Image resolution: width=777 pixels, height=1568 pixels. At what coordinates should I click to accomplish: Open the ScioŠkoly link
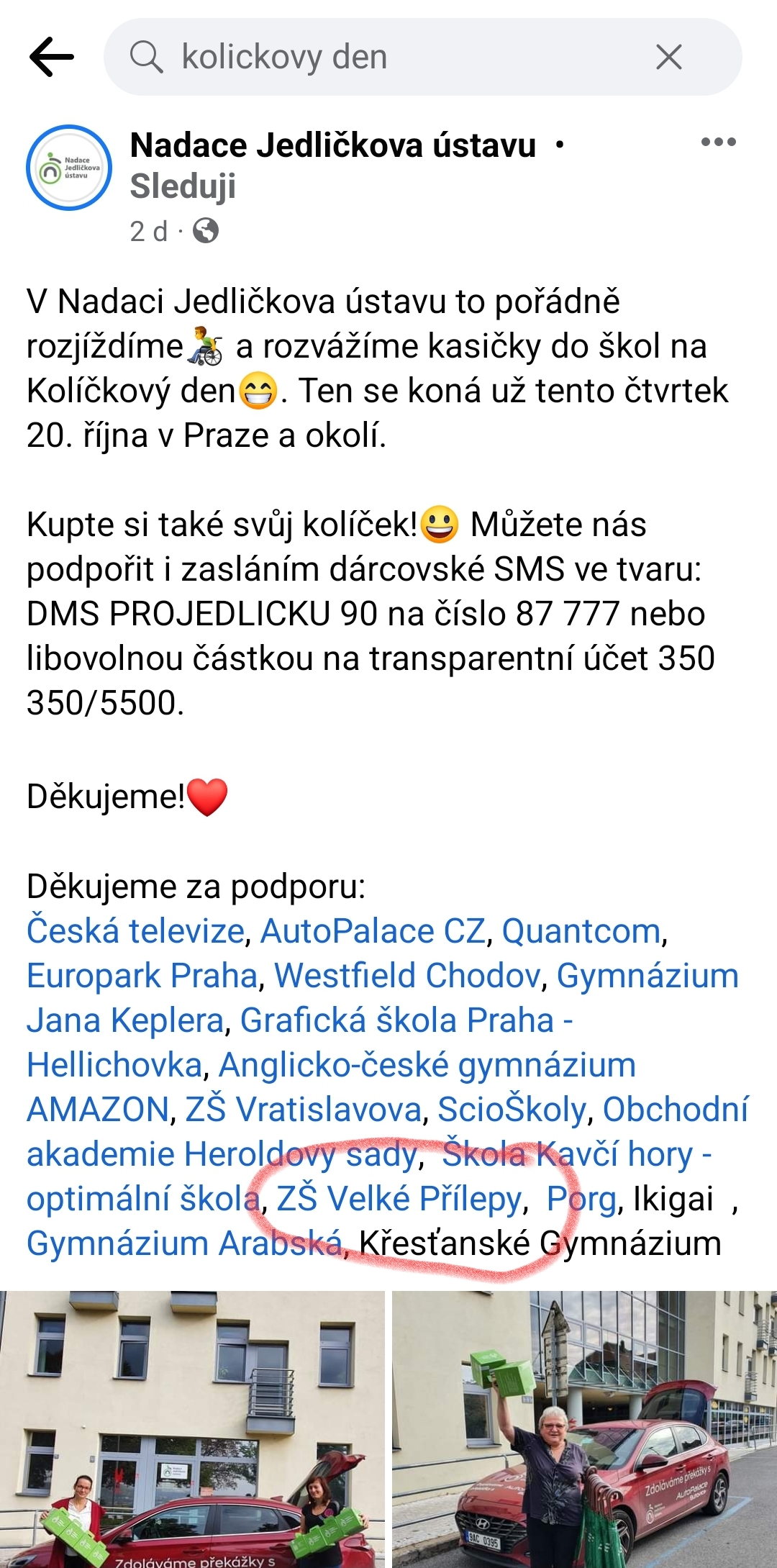coord(512,1110)
